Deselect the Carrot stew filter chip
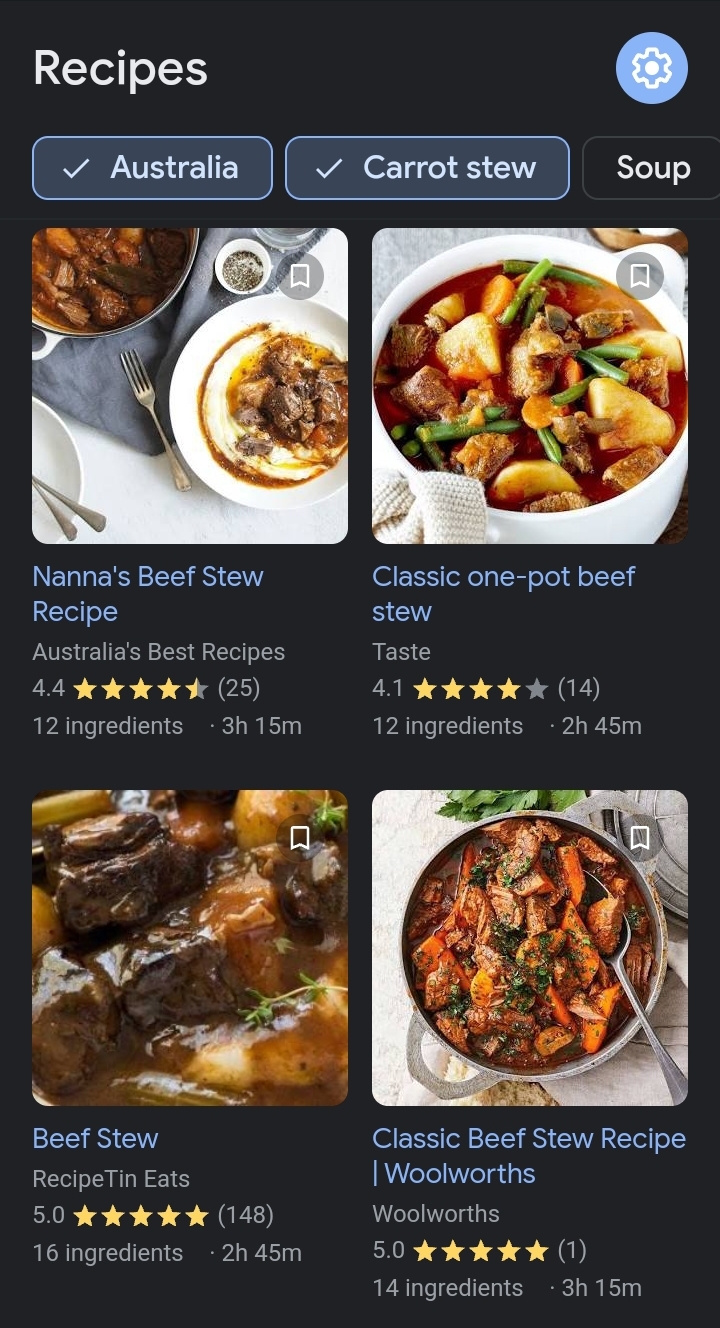 (x=427, y=168)
